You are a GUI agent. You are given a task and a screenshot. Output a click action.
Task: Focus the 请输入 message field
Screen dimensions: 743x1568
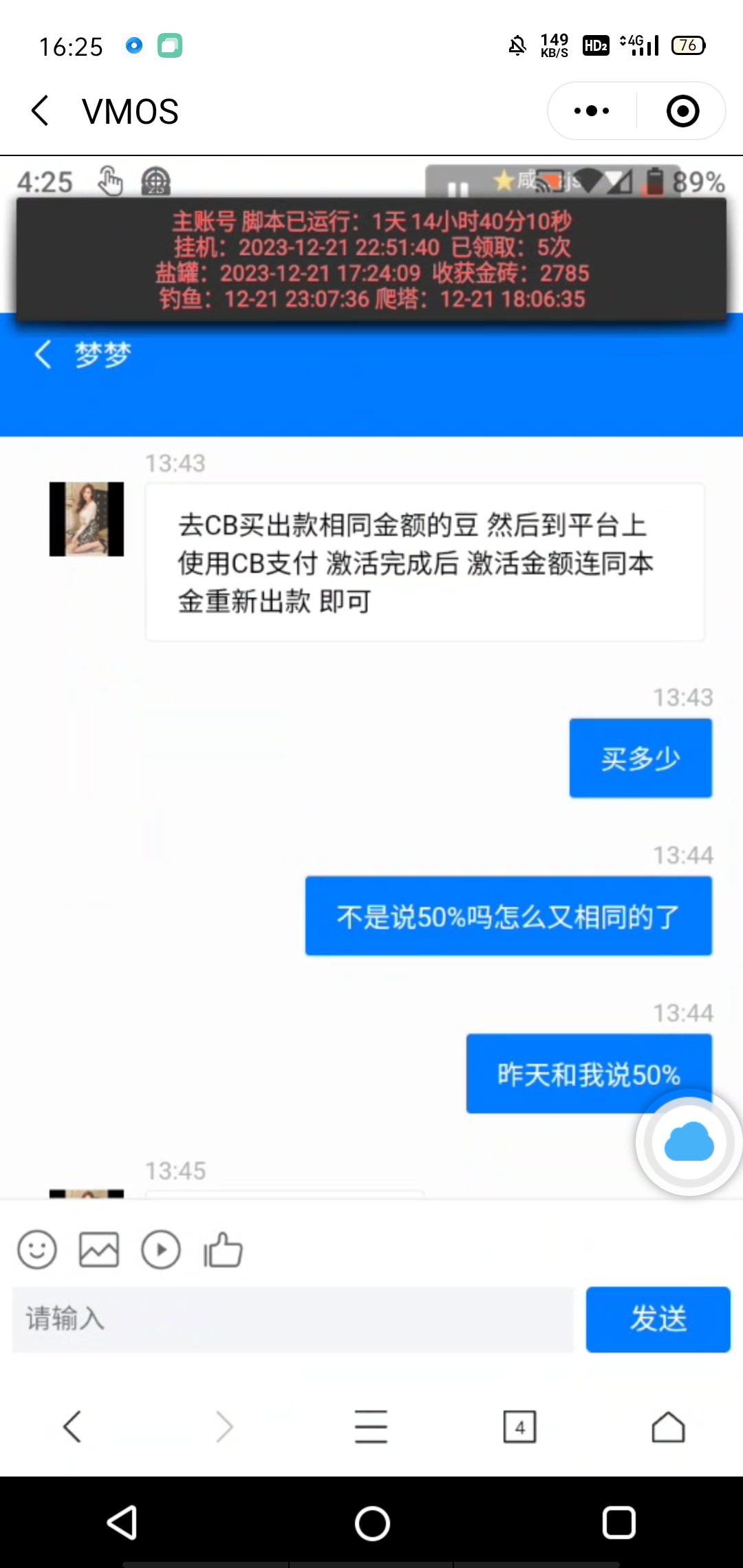[x=292, y=1319]
